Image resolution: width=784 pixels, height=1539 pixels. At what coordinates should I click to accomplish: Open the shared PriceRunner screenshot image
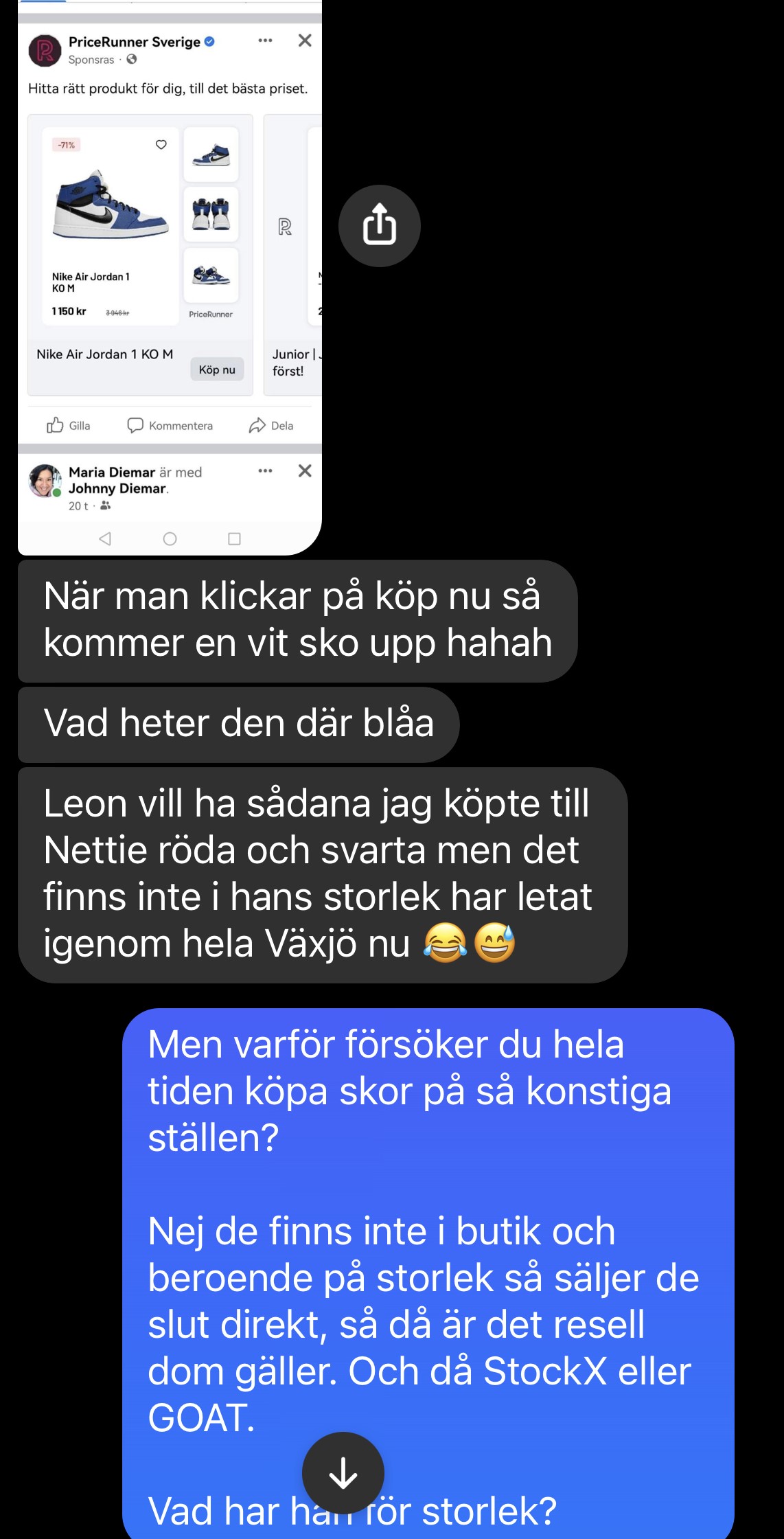pos(170,277)
